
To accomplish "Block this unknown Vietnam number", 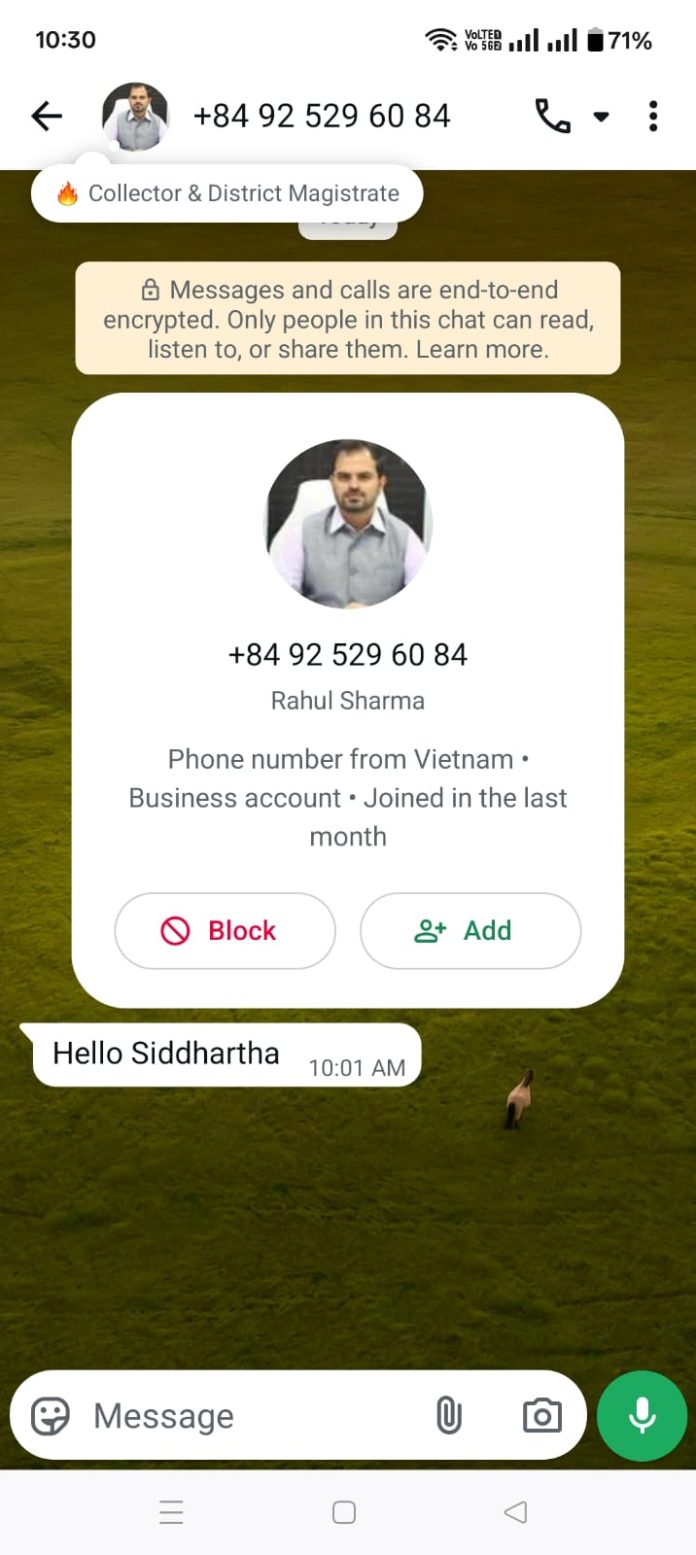I will 225,931.
